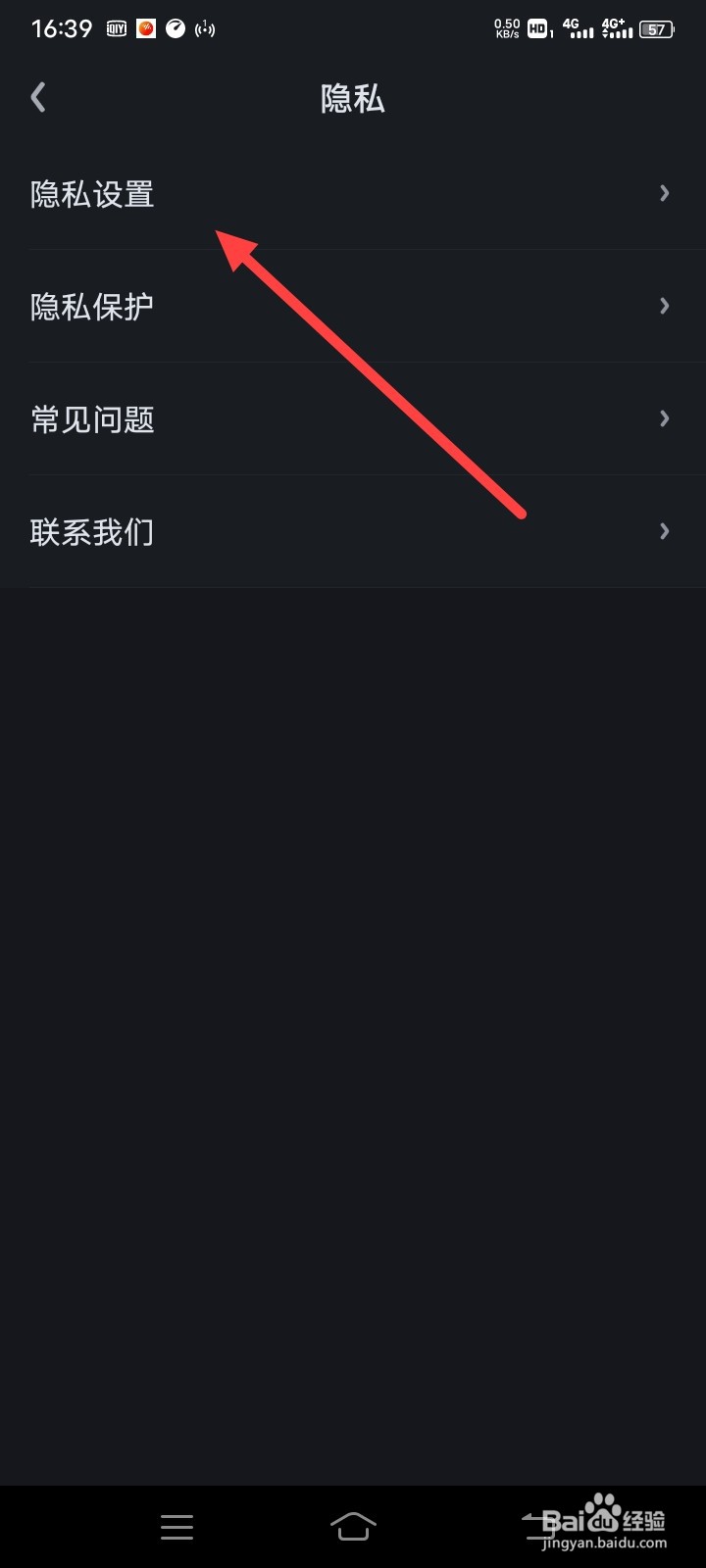
Task: Visit the jingyan.baidu.com link
Action: [x=601, y=1545]
